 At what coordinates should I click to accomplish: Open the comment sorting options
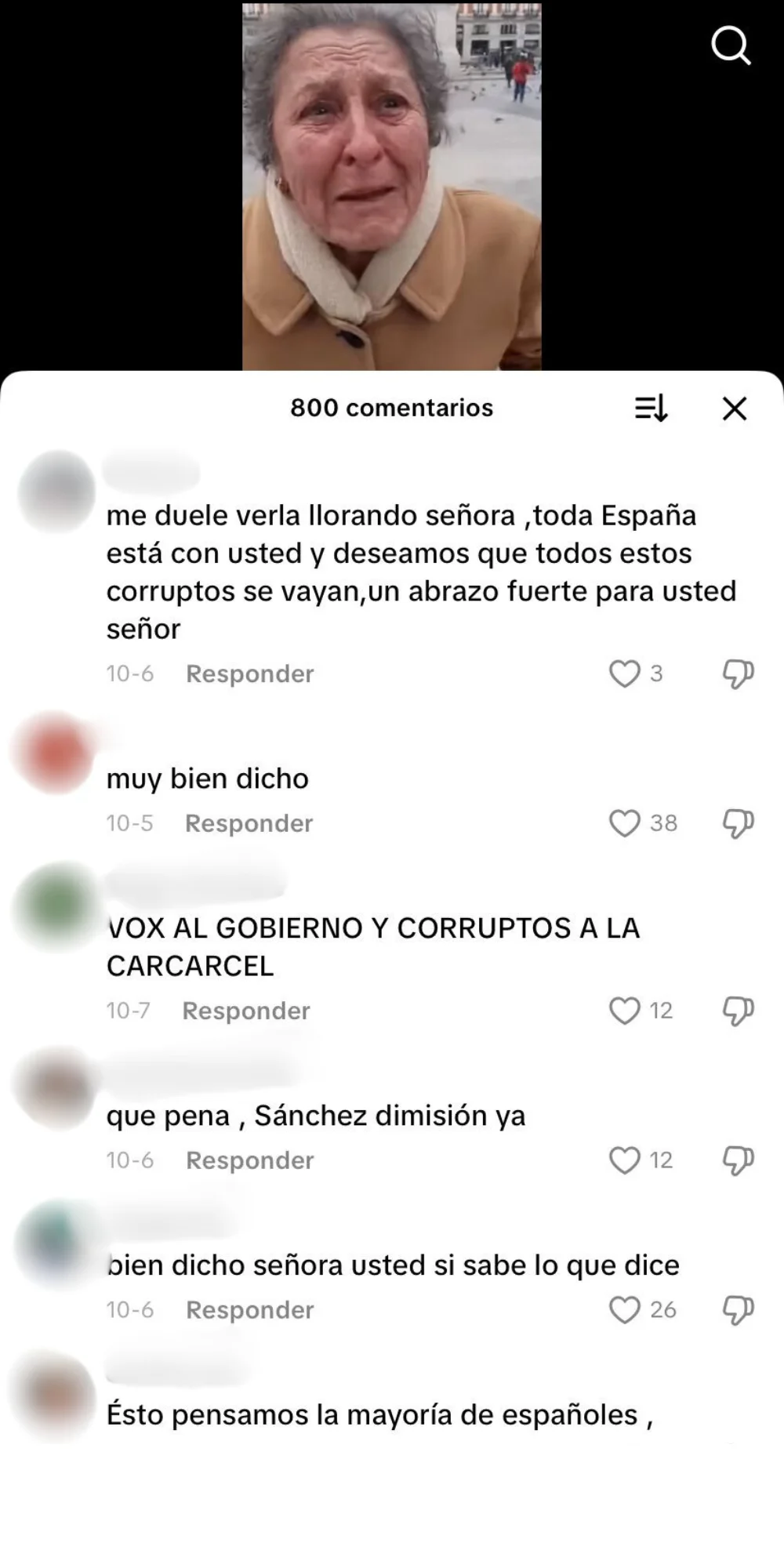point(651,408)
